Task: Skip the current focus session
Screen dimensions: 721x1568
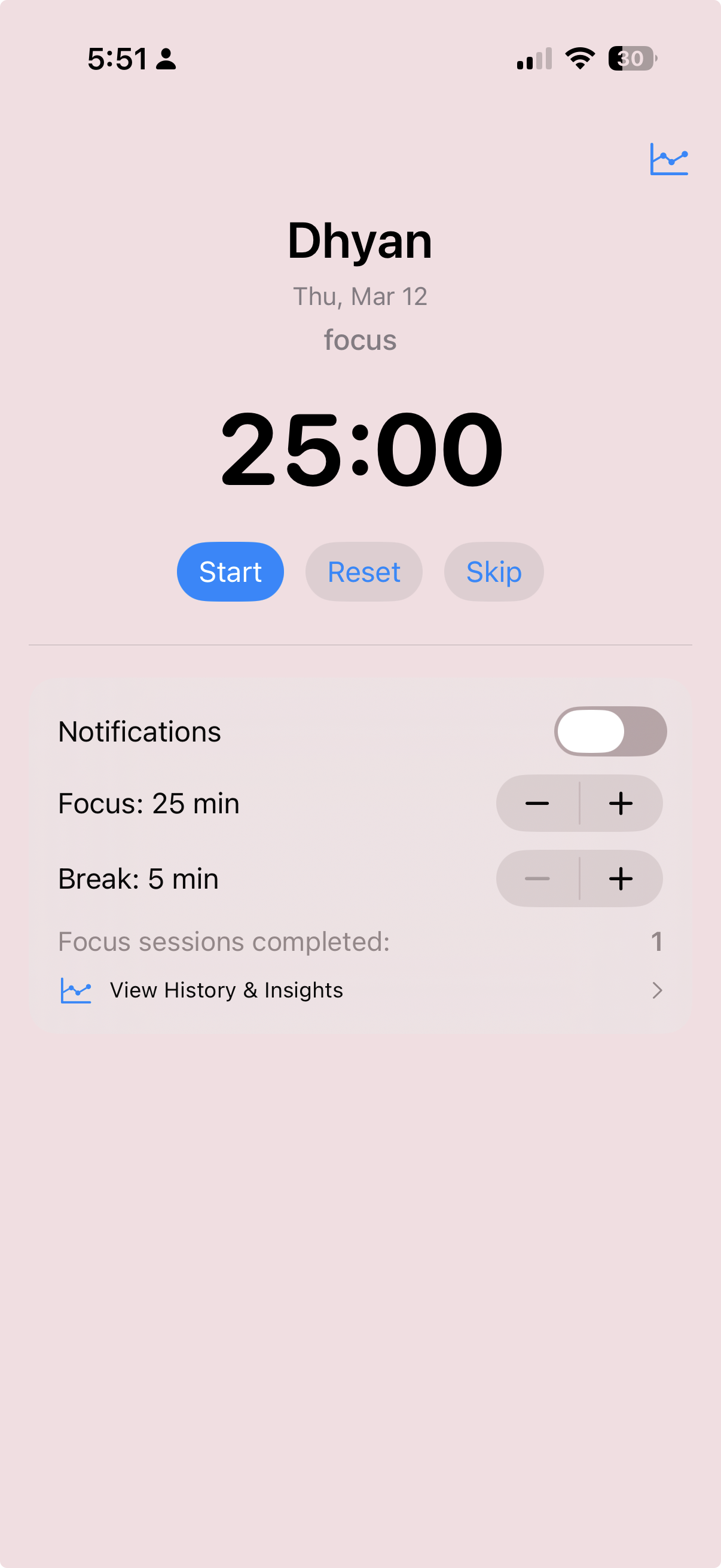Action: (x=493, y=572)
